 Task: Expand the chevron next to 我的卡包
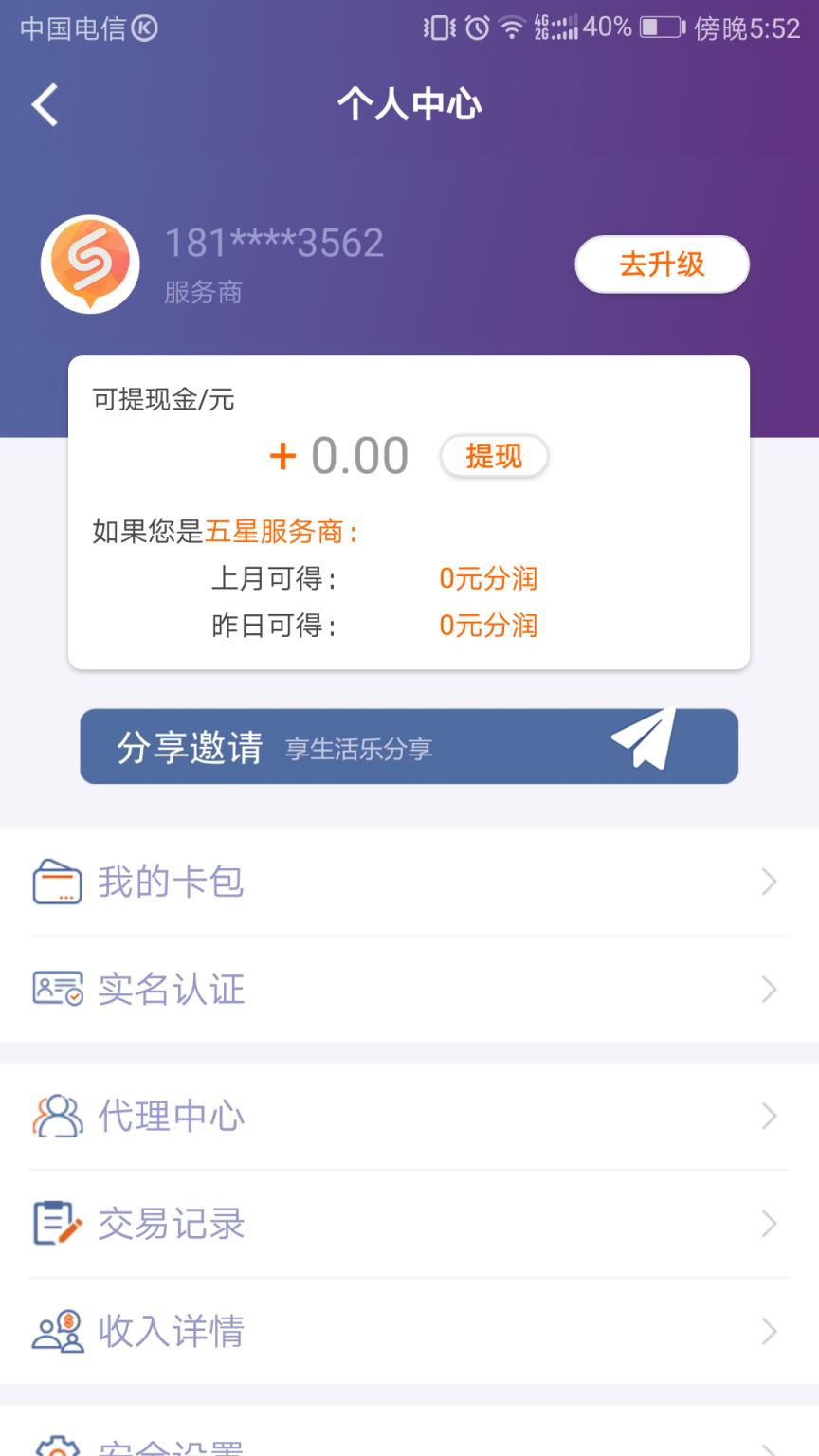tap(770, 882)
